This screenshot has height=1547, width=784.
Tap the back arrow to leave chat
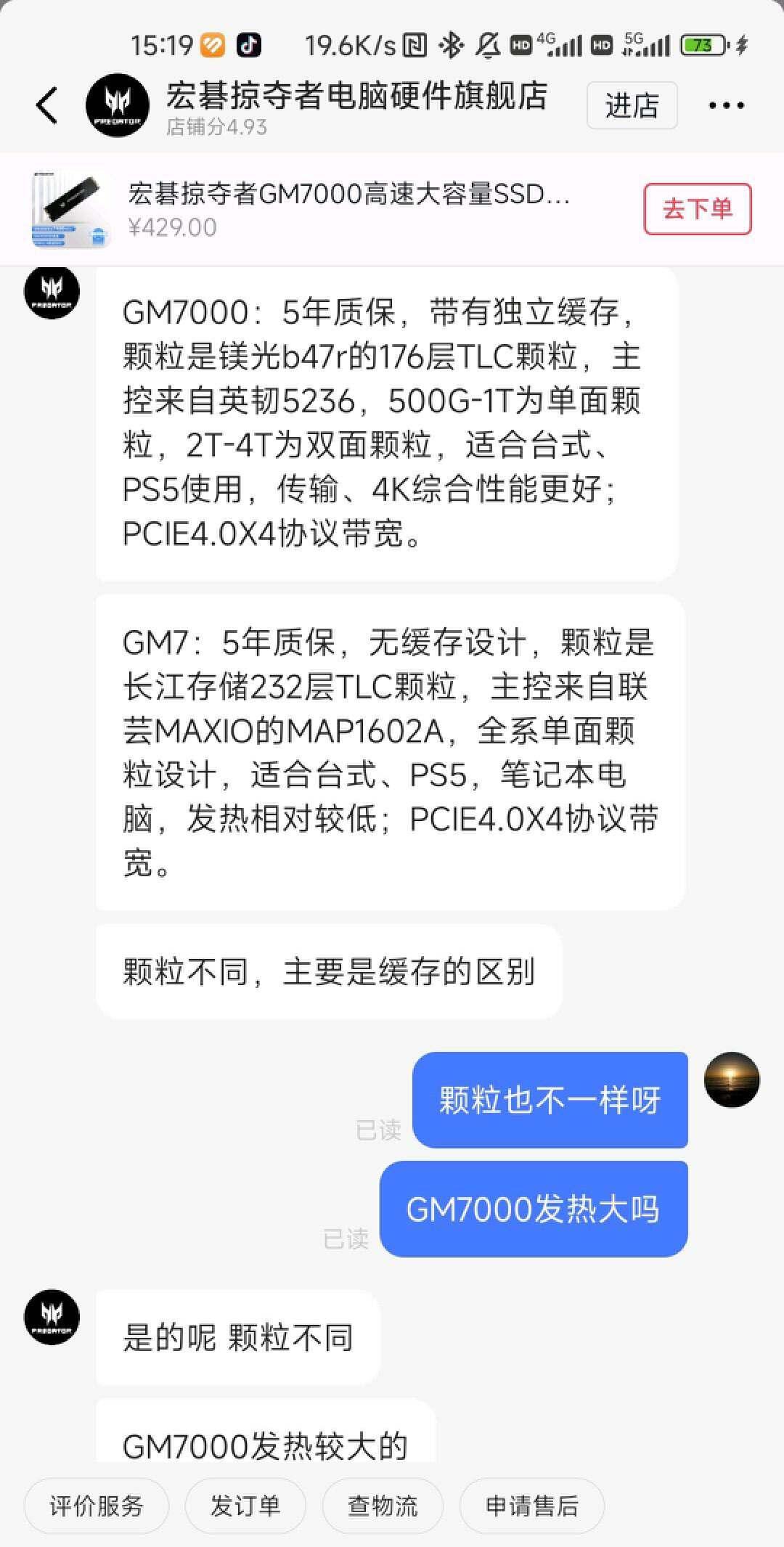[x=45, y=105]
